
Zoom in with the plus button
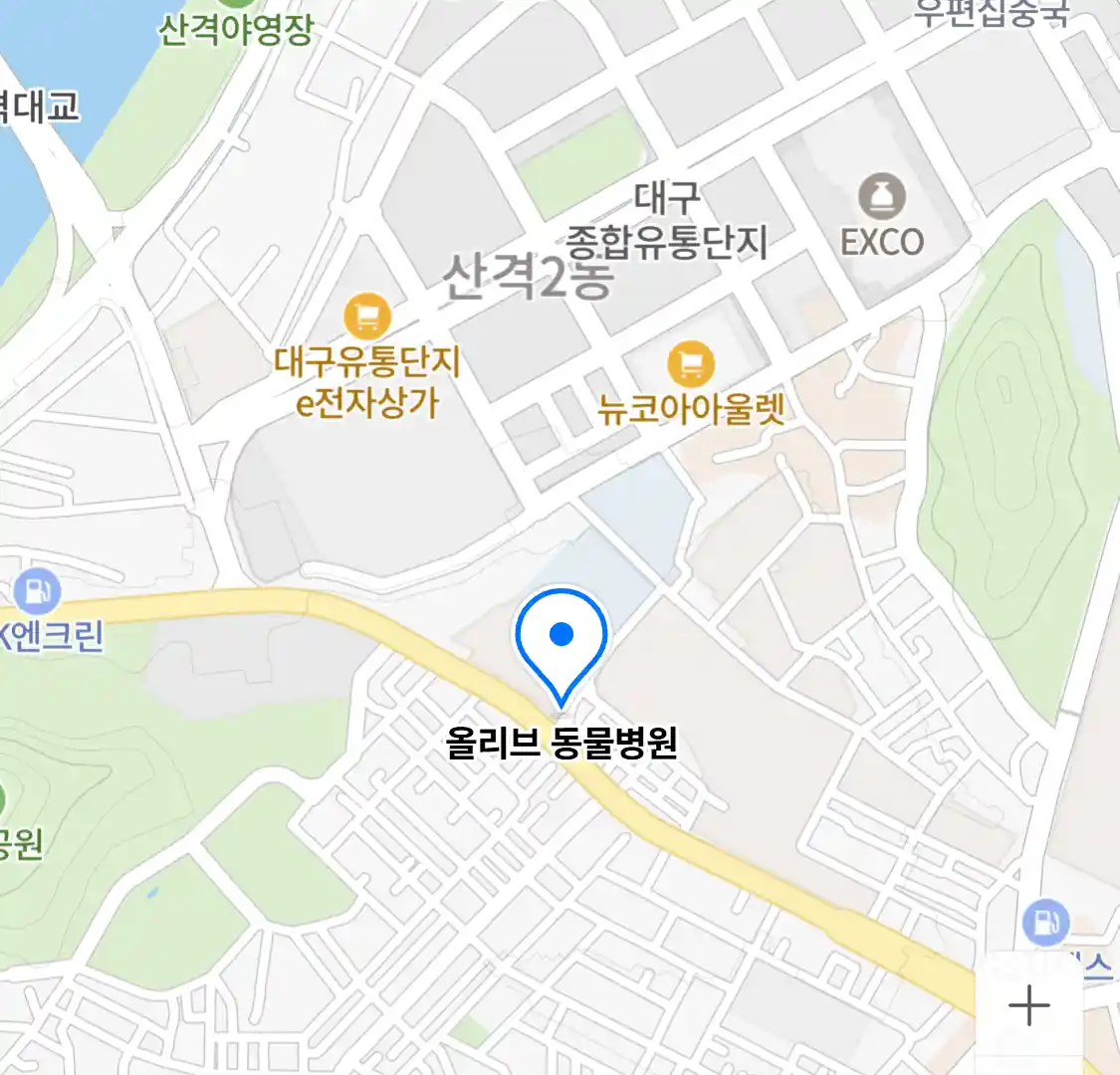1028,1006
